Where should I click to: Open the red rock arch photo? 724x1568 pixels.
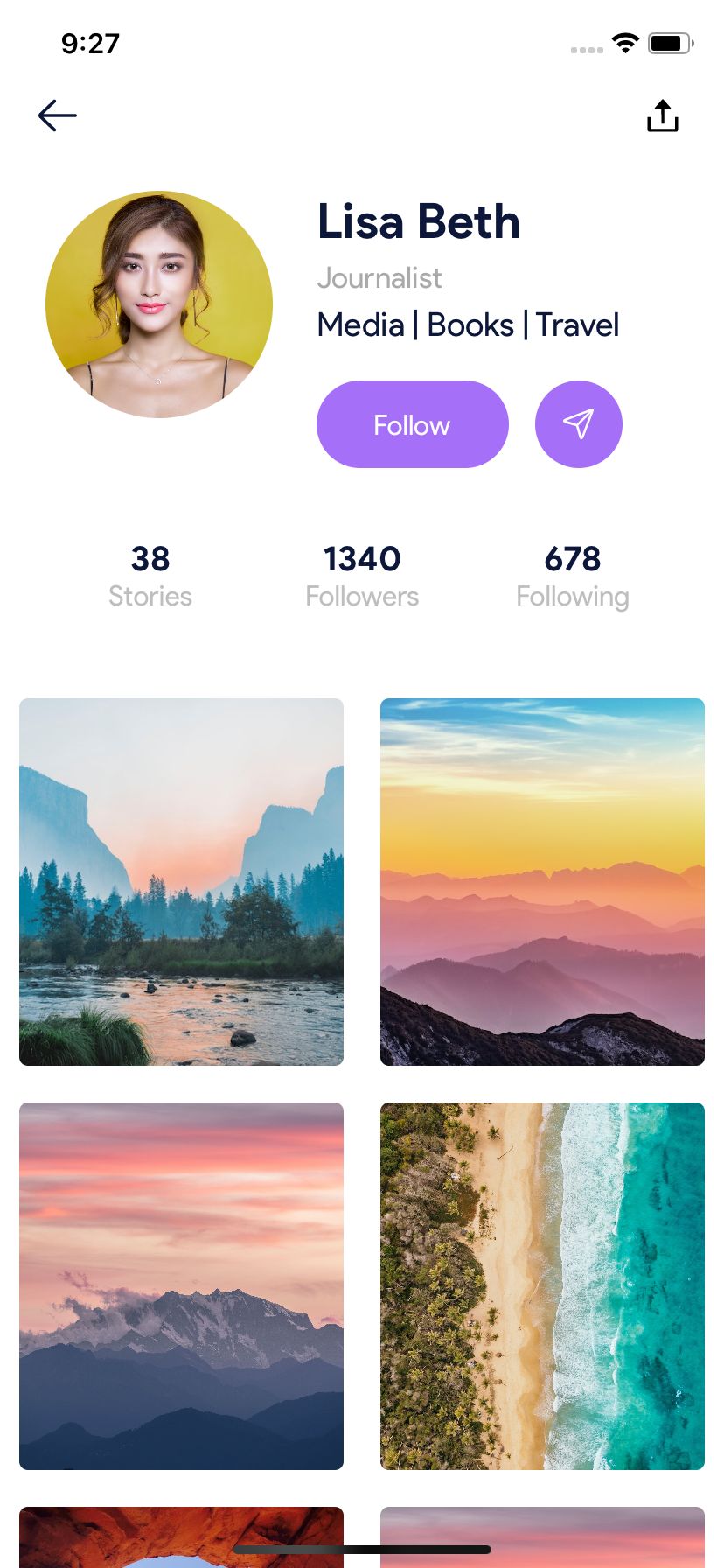[181, 1536]
